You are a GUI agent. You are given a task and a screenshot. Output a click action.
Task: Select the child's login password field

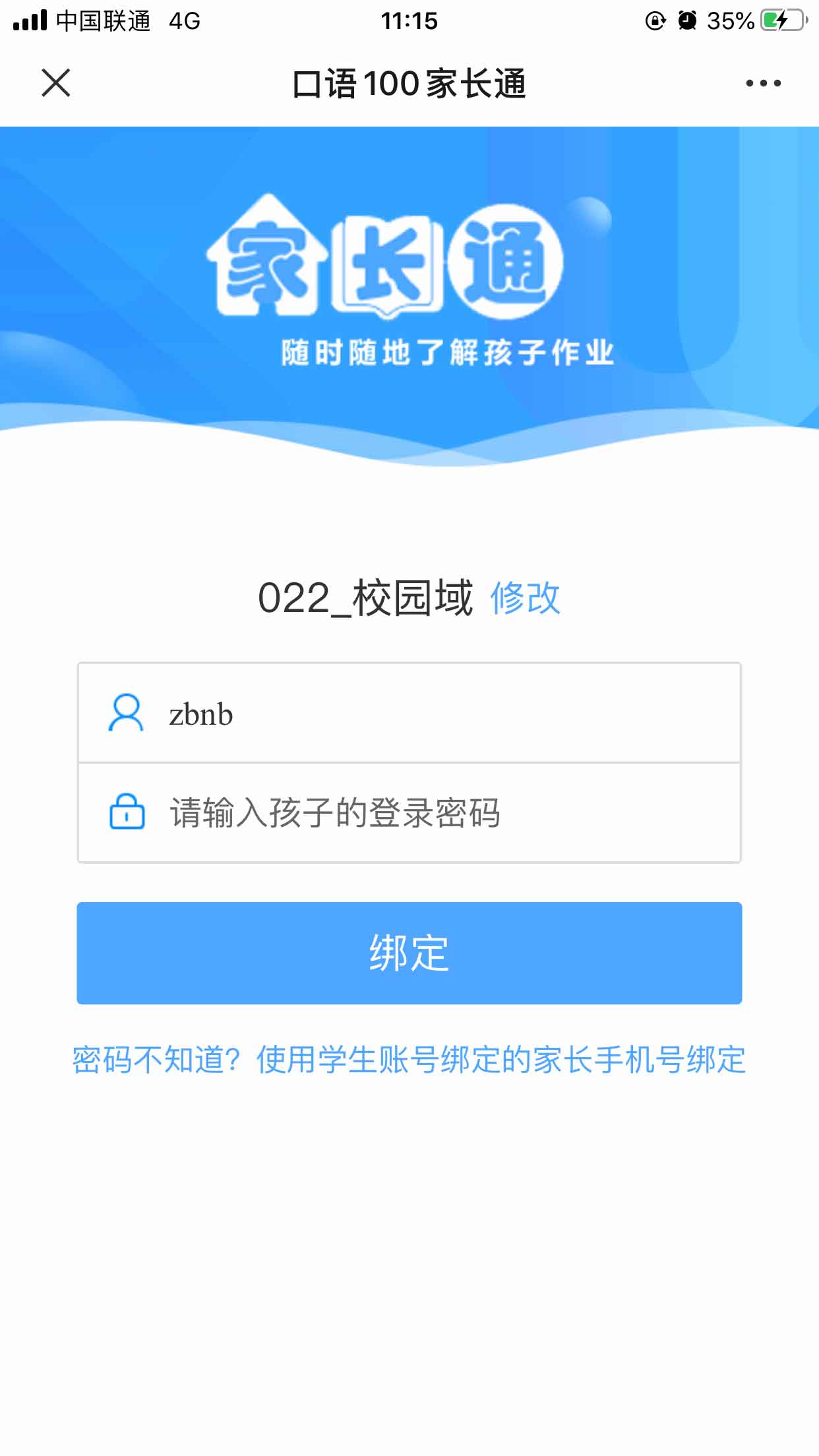409,812
